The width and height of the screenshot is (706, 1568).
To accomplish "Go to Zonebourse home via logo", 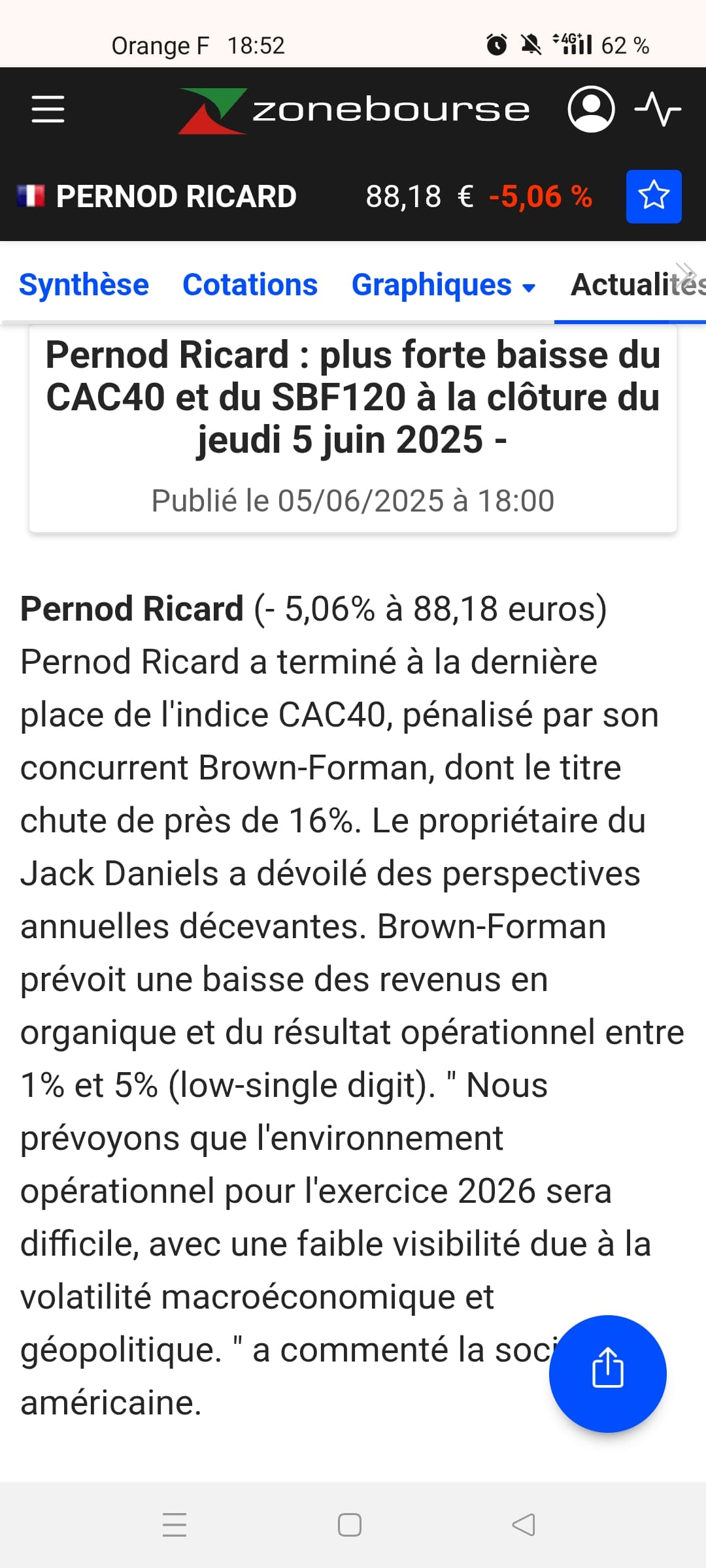I will pyautogui.click(x=354, y=110).
